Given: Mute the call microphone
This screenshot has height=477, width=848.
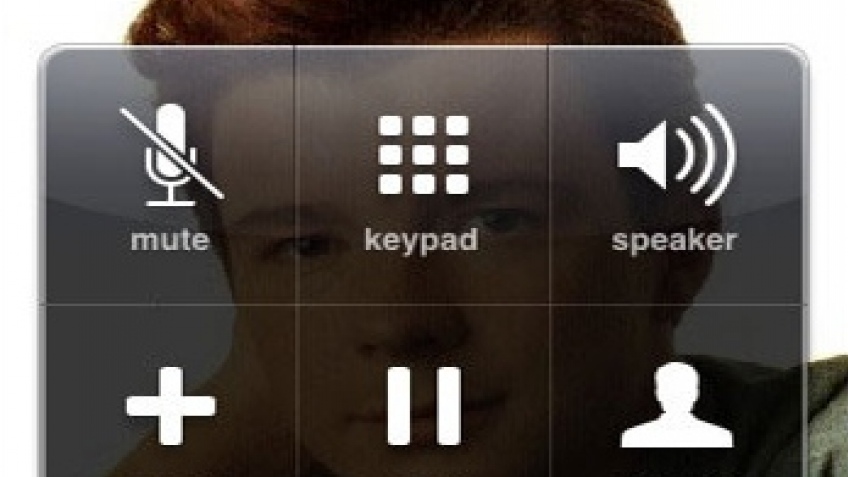Looking at the screenshot, I should (170, 177).
